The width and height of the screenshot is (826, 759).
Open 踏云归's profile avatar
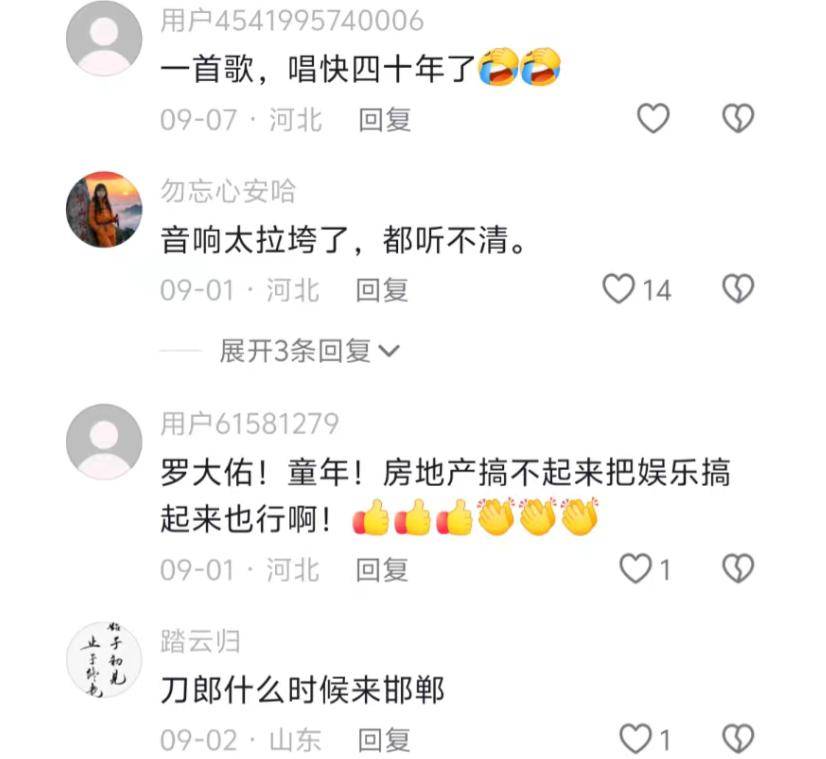pyautogui.click(x=104, y=659)
